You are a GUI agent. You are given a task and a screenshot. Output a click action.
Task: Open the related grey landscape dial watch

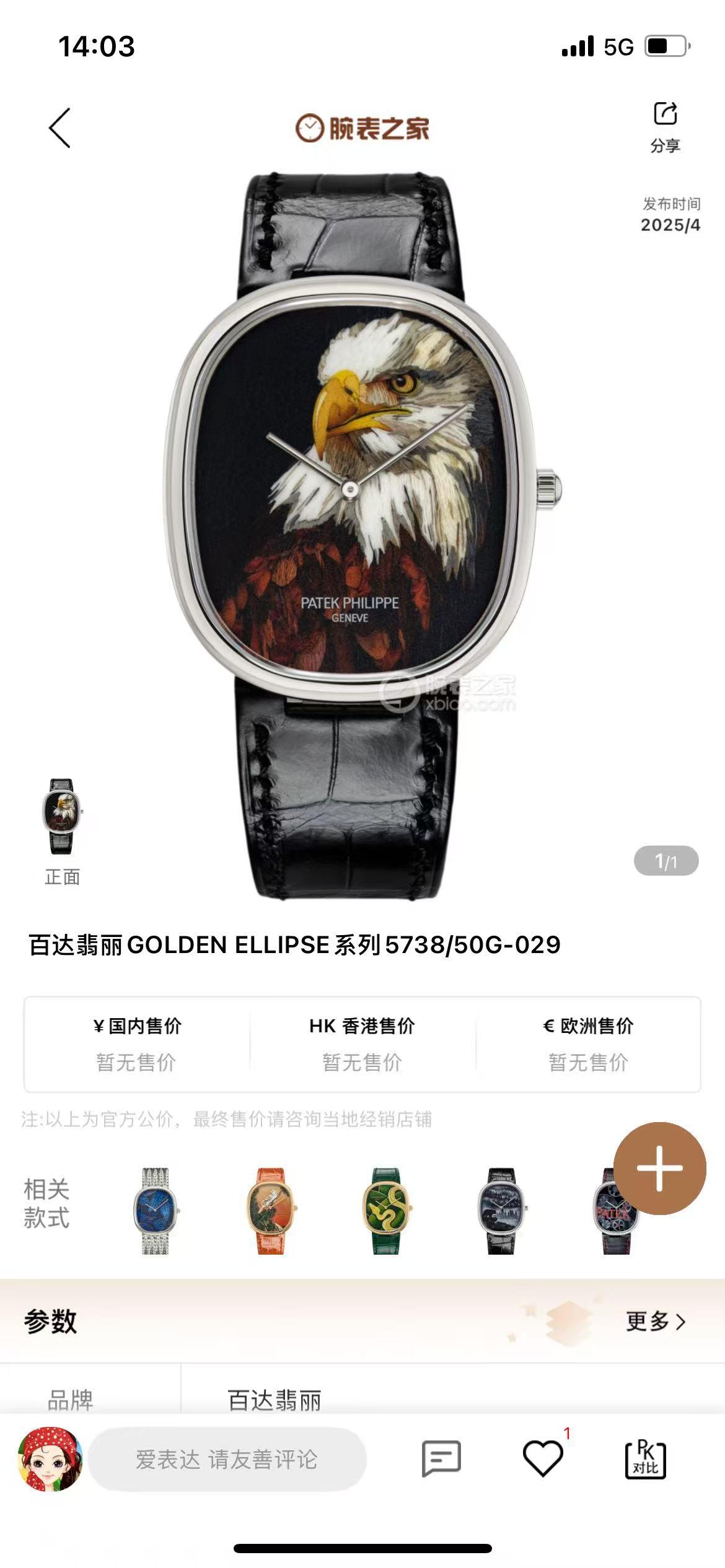[501, 1211]
